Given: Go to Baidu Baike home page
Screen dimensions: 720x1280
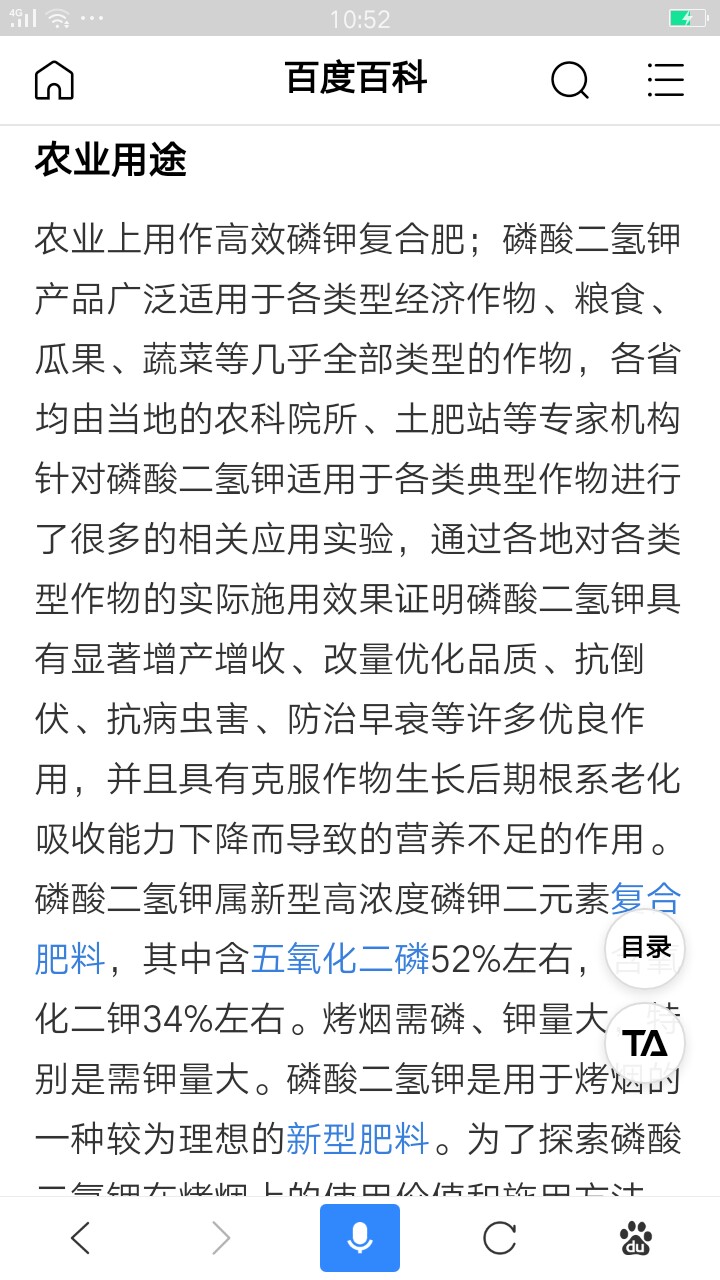Looking at the screenshot, I should 54,79.
